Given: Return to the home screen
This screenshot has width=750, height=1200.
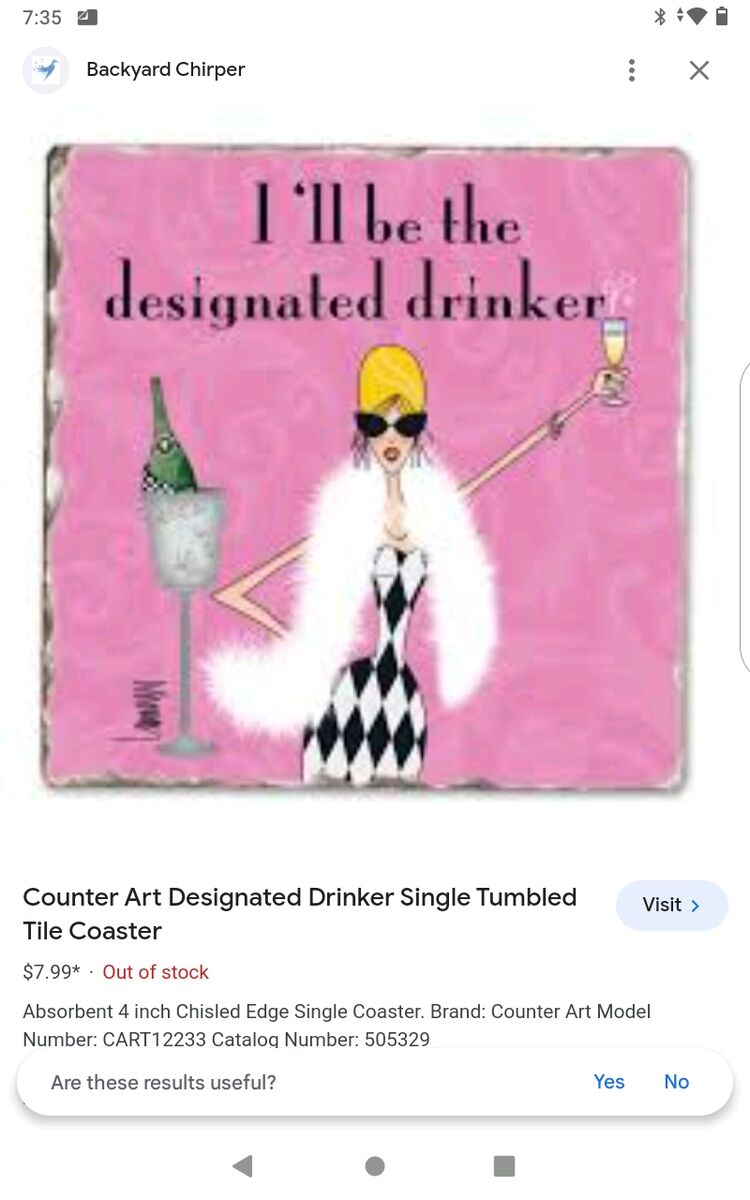Looking at the screenshot, I should [375, 1165].
